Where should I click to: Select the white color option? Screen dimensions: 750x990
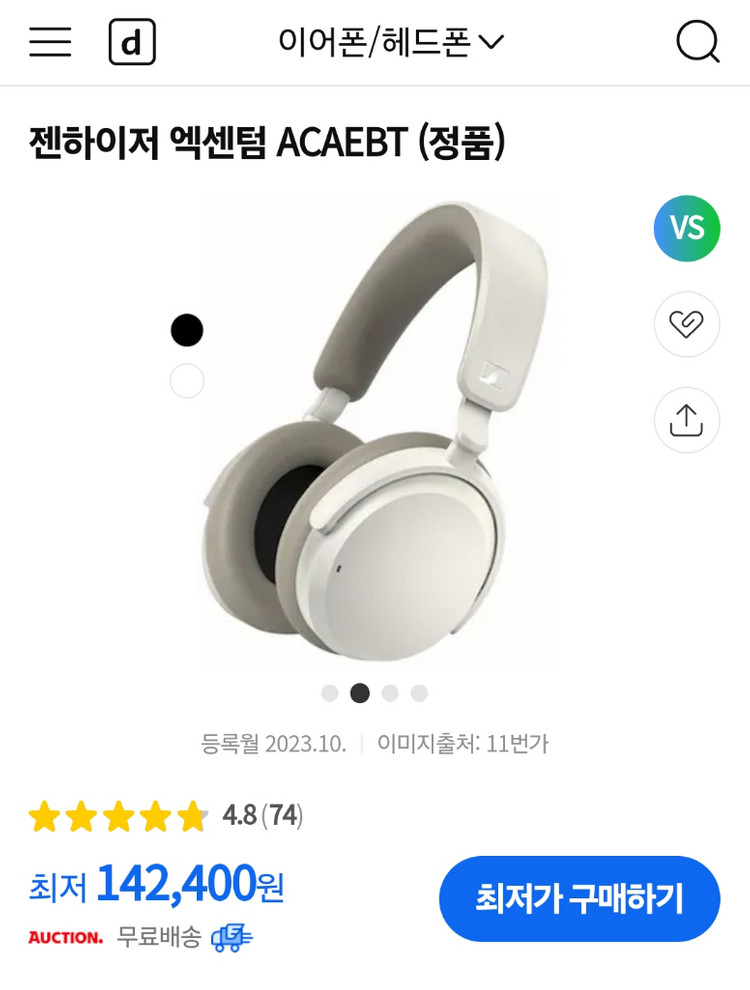click(186, 381)
